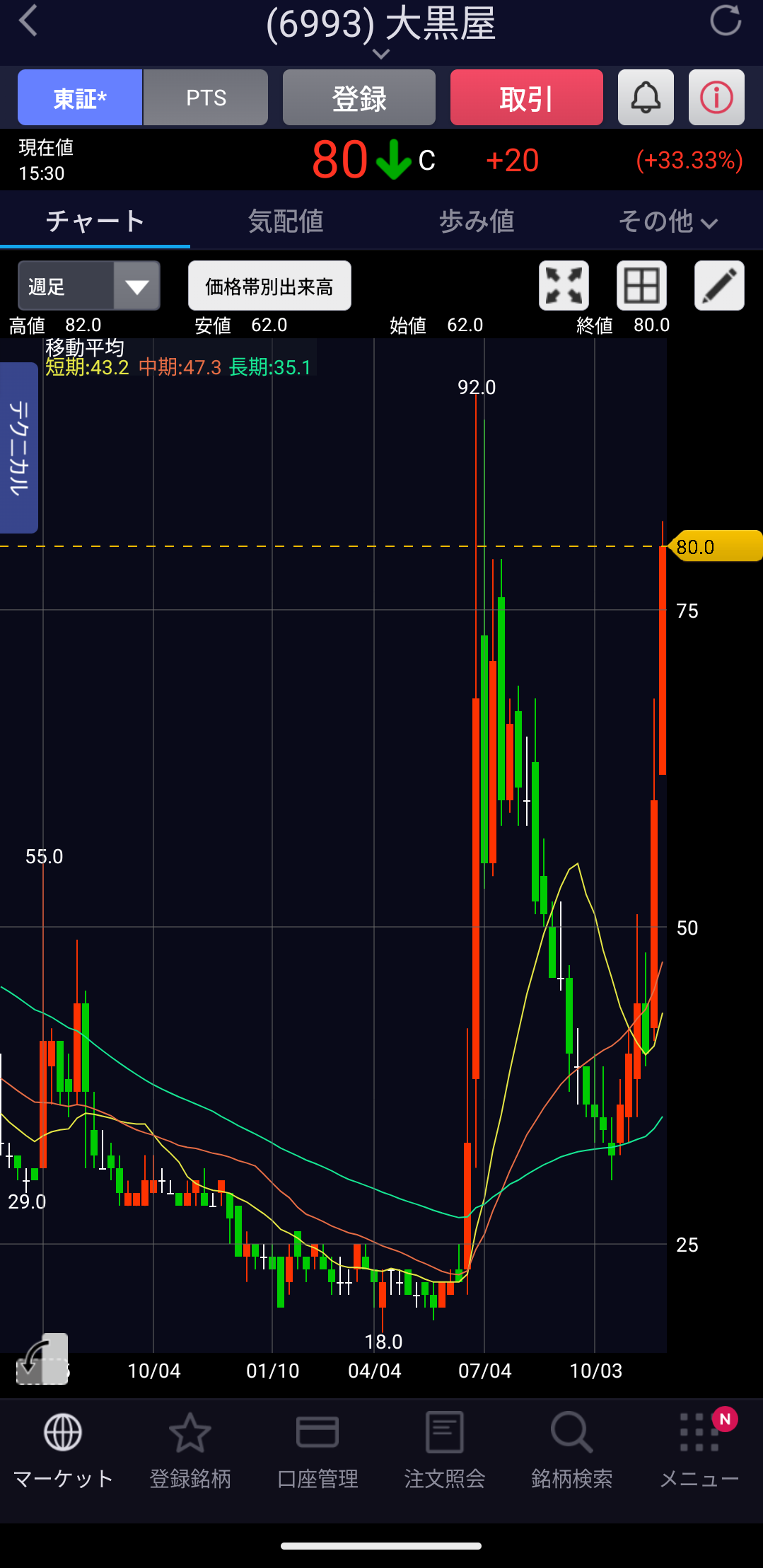This screenshot has height=1568, width=763.
Task: Select the 東証 market segment
Action: (x=80, y=98)
